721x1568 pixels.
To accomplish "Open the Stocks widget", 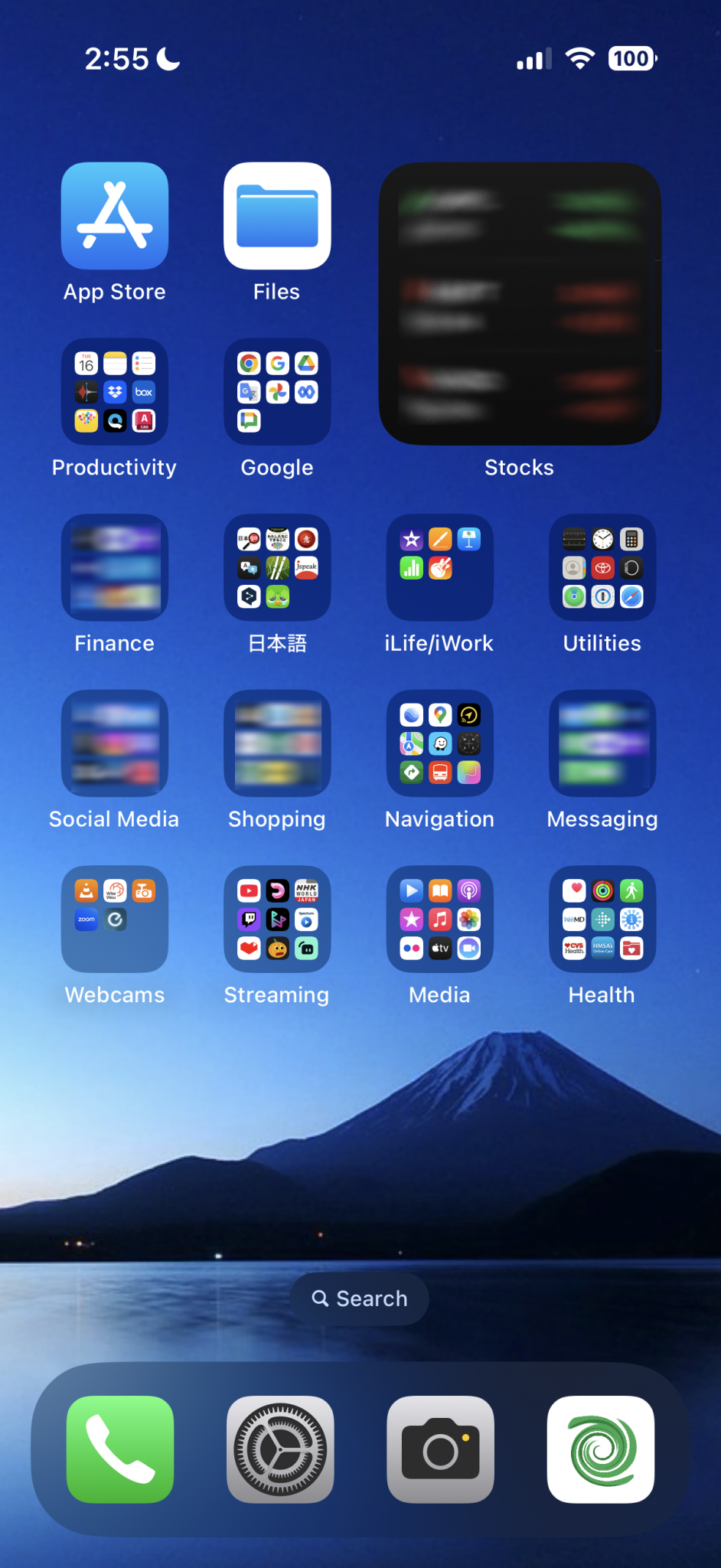I will 520,303.
